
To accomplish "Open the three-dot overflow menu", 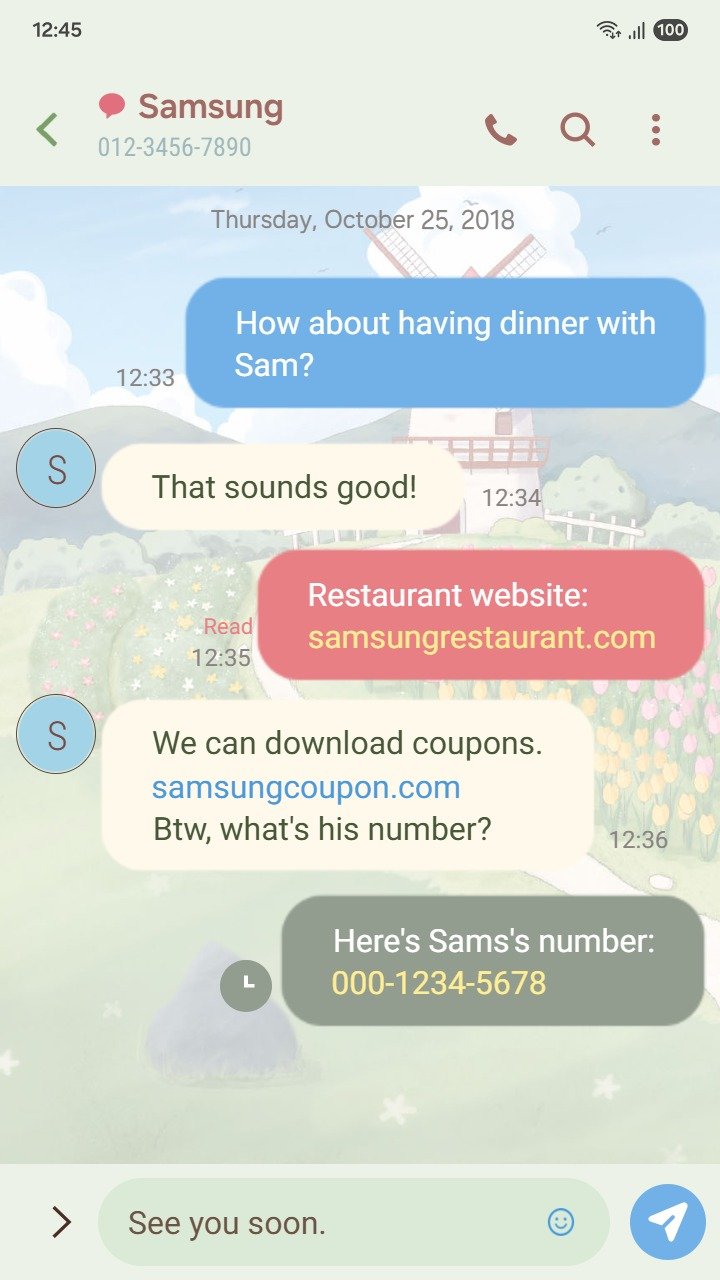I will tap(655, 129).
